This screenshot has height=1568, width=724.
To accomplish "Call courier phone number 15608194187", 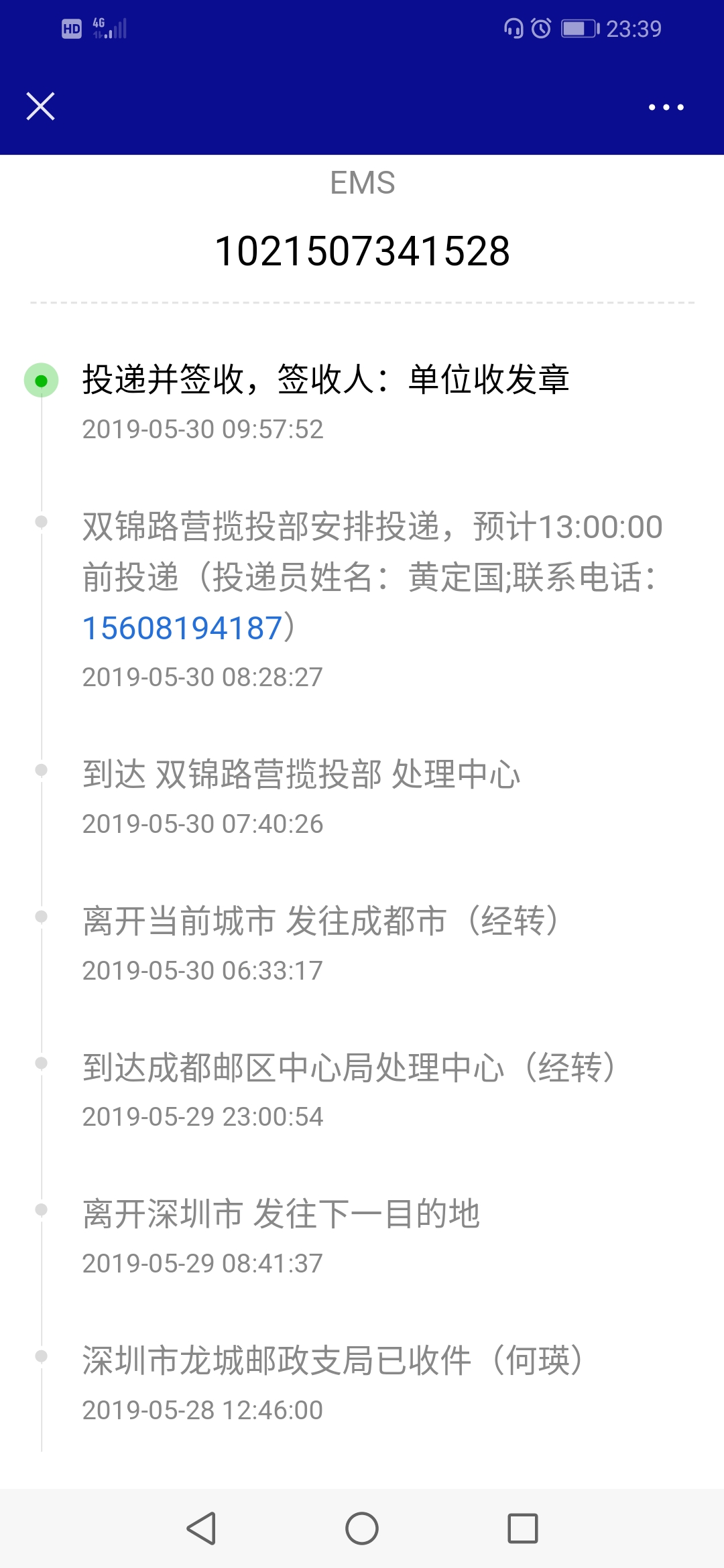I will [x=182, y=629].
